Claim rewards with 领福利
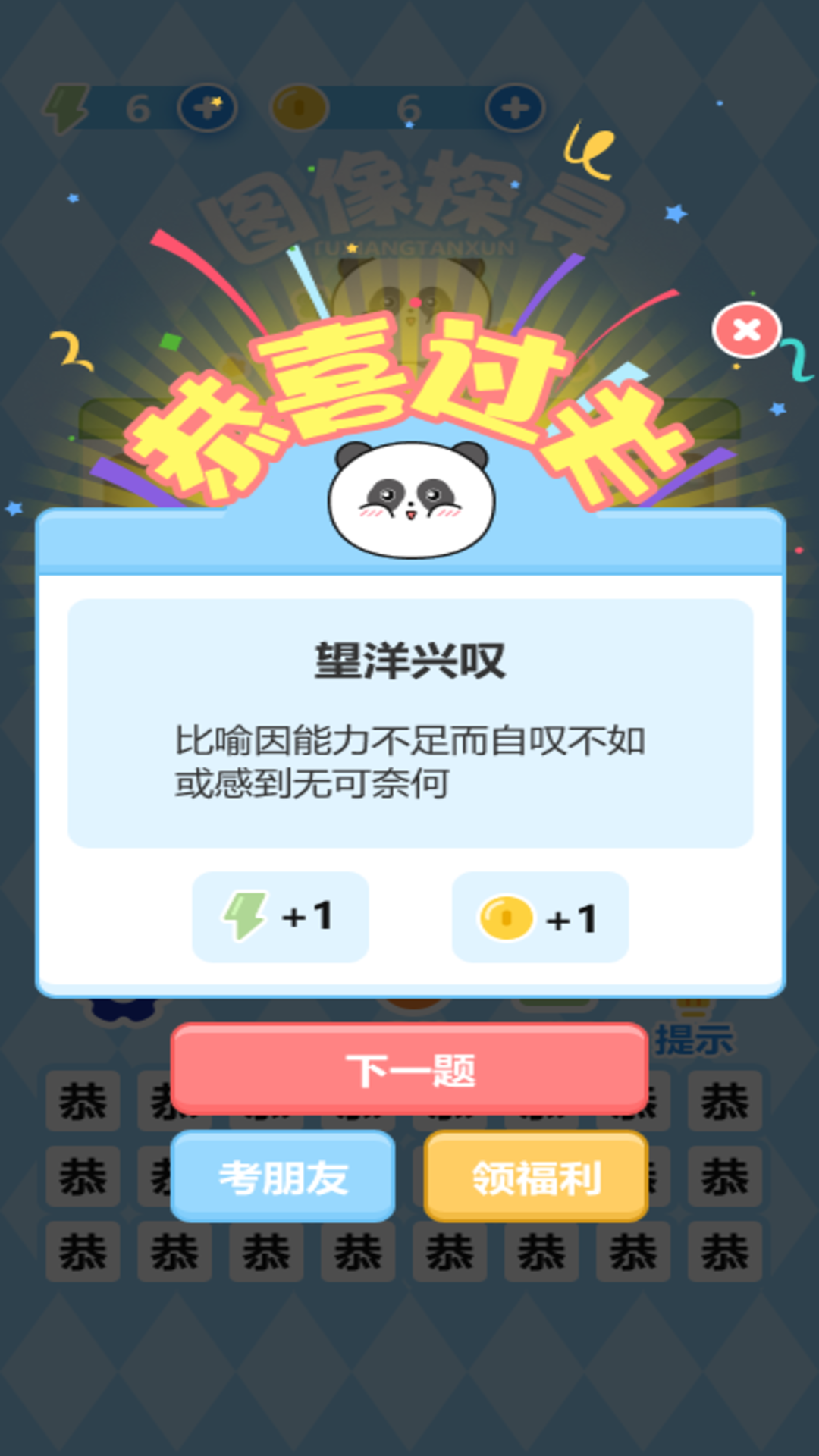819x1456 pixels. click(536, 1176)
